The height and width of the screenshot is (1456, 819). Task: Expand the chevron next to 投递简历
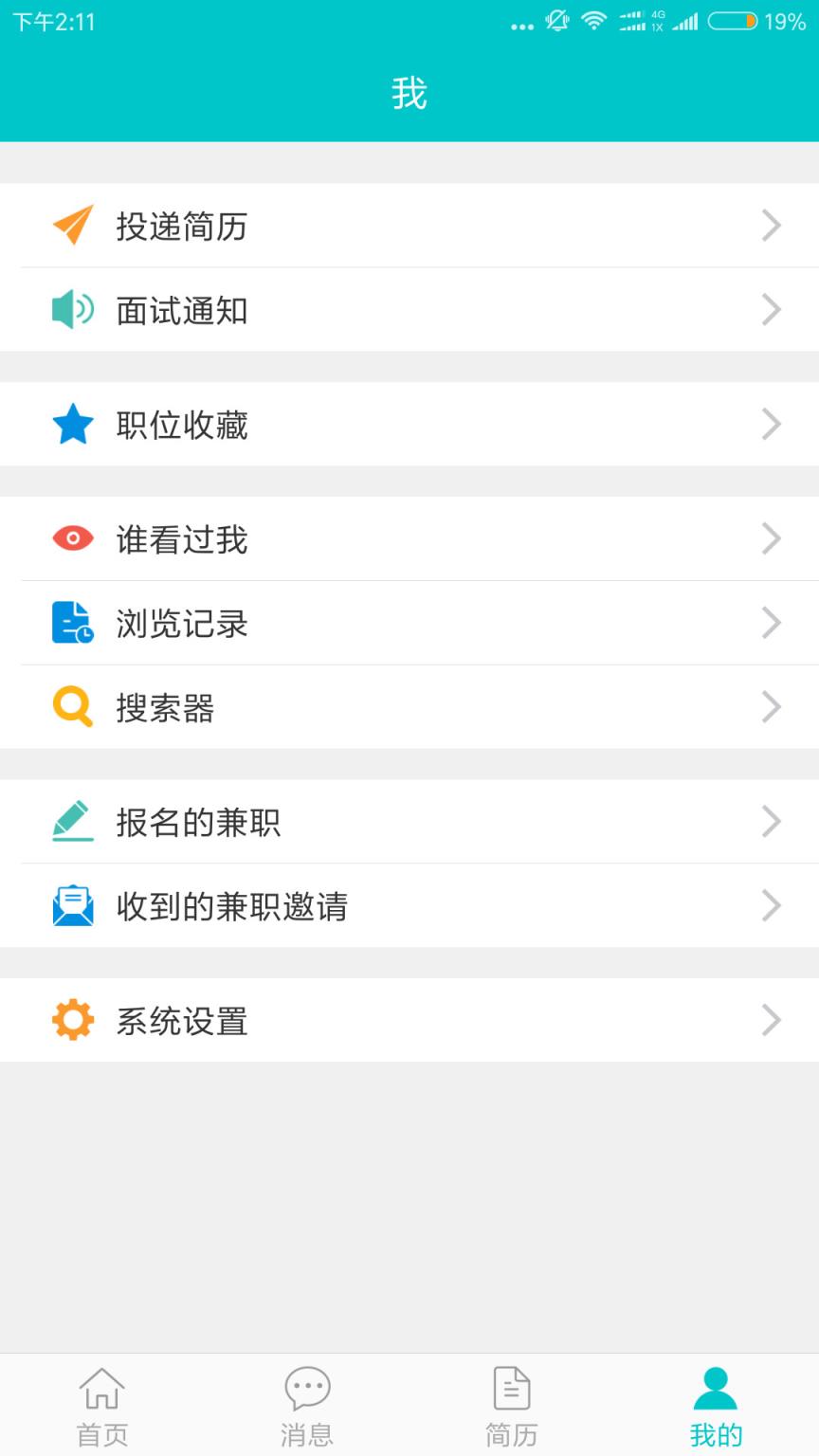(x=772, y=226)
